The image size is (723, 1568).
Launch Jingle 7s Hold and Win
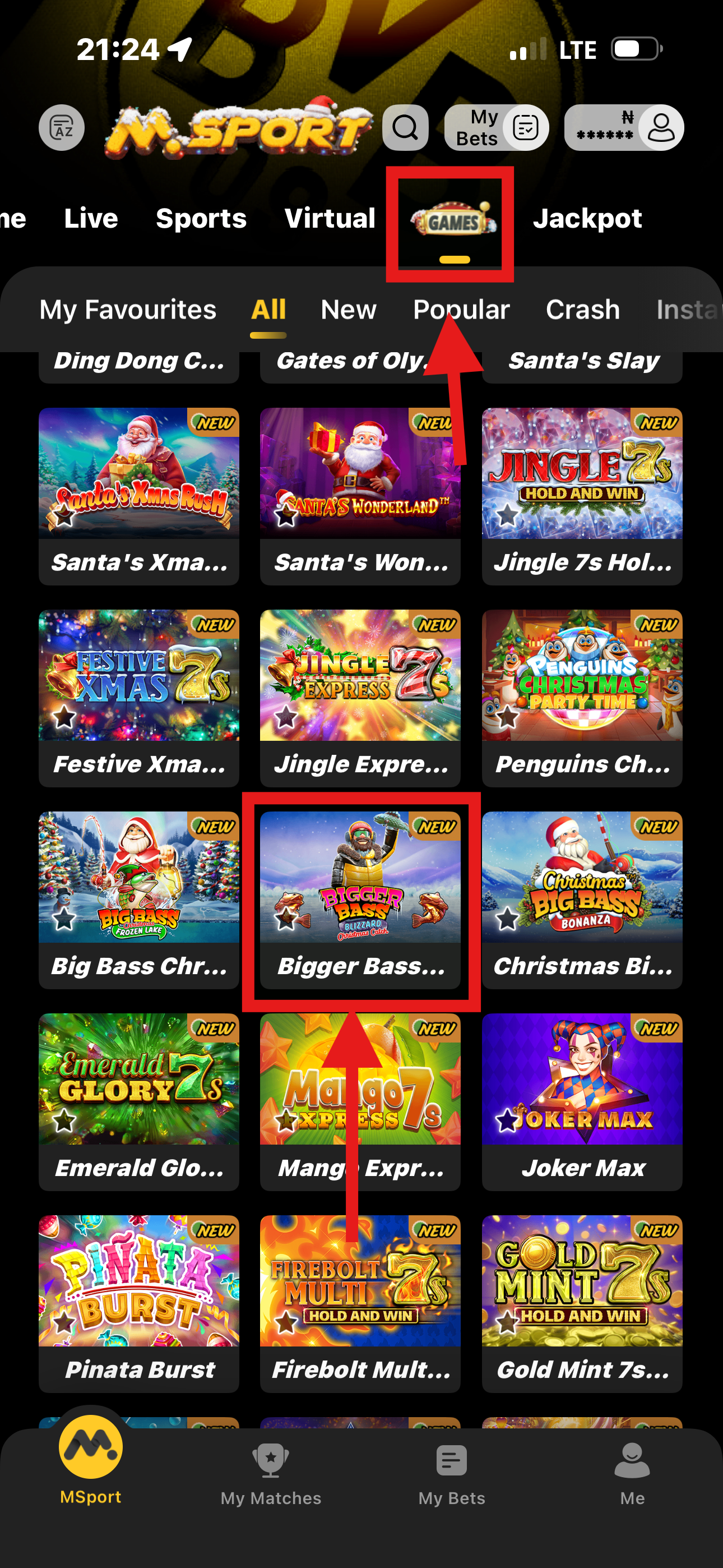pos(582,496)
